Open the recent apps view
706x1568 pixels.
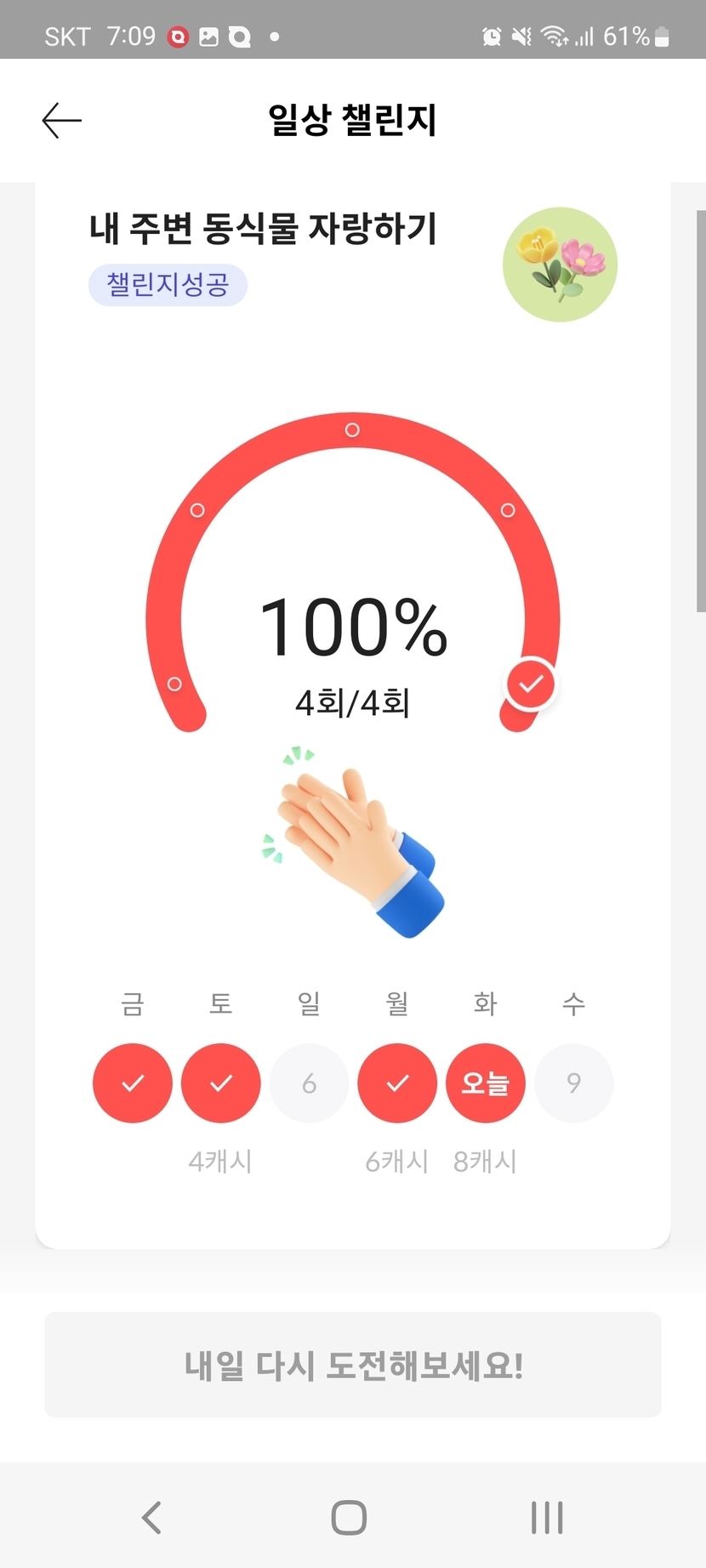click(x=547, y=1517)
